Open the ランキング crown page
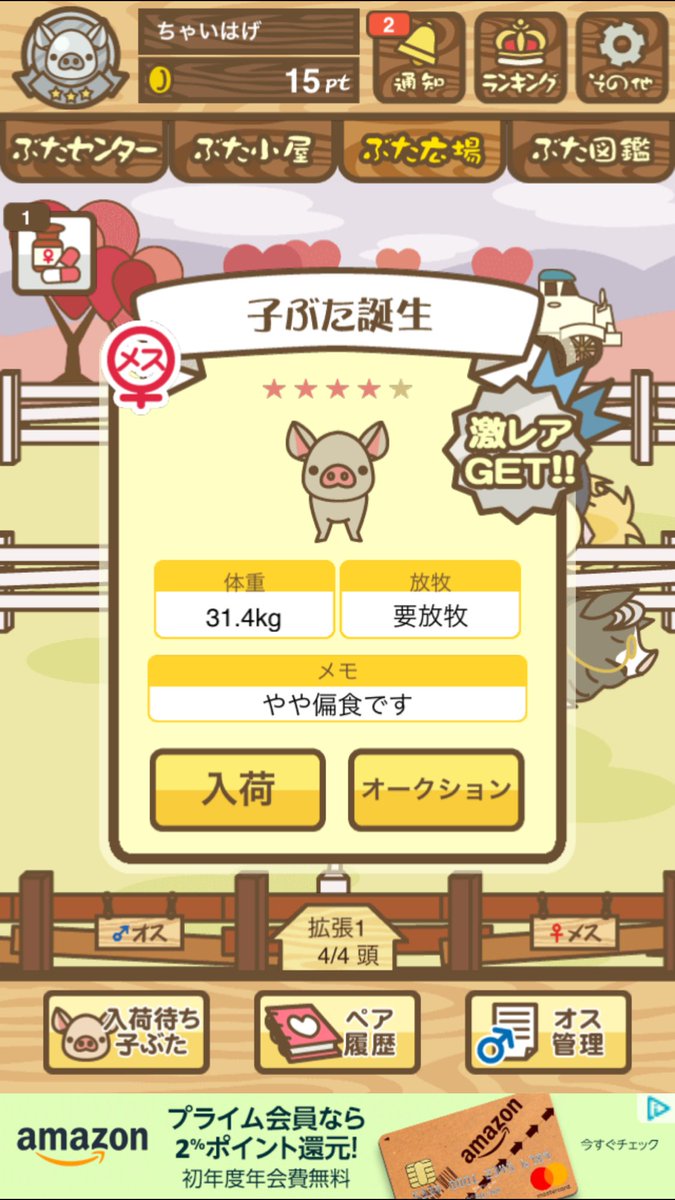Screen dimensions: 675x1200 click(x=519, y=56)
